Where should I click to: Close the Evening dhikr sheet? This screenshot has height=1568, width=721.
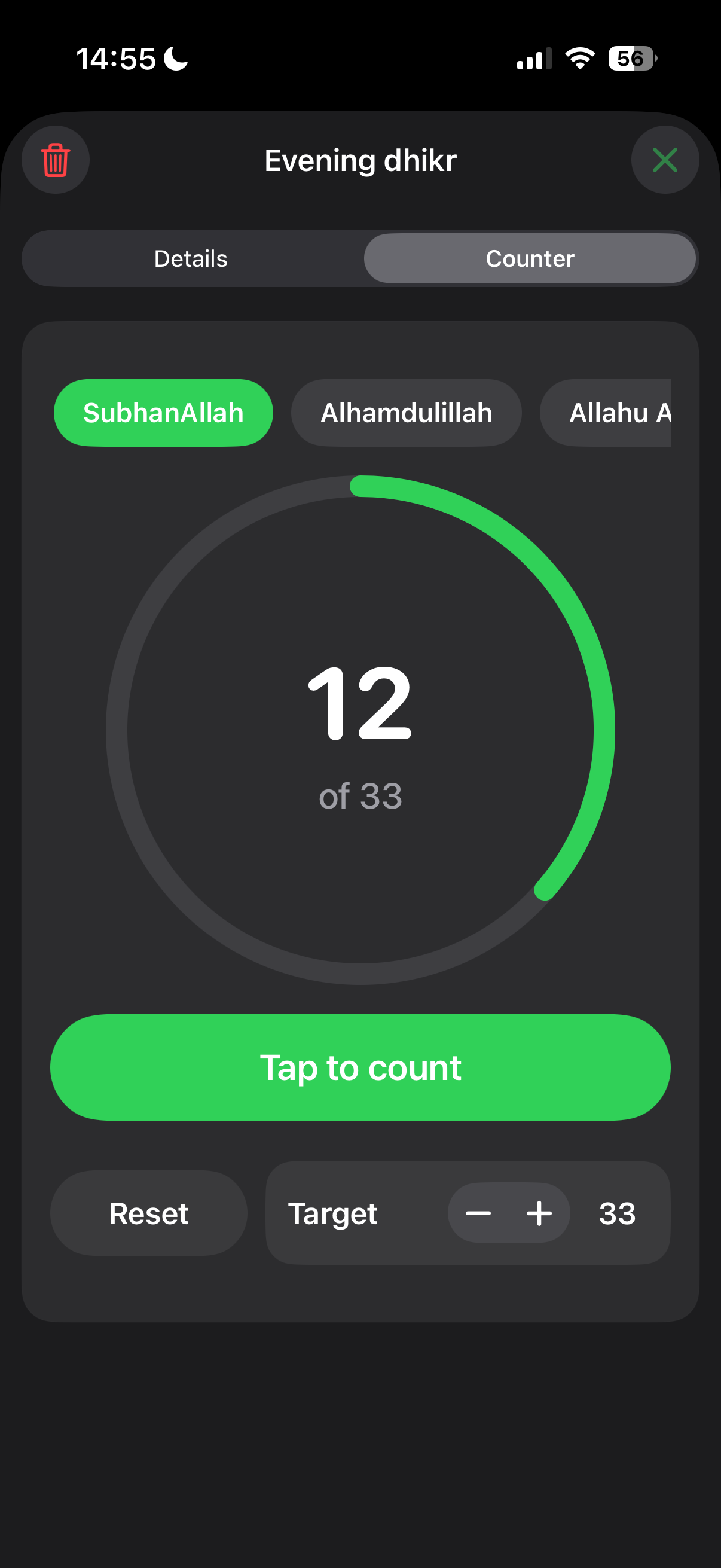click(664, 160)
